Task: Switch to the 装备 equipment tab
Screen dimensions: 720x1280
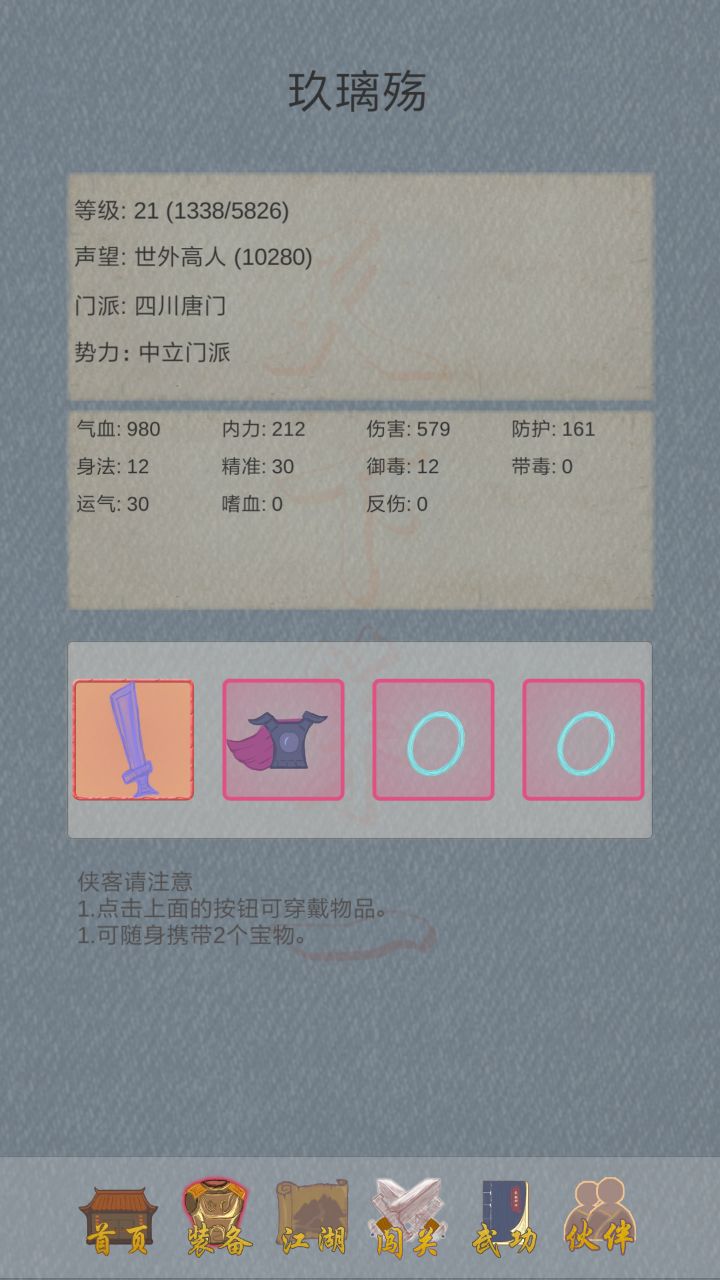Action: pyautogui.click(x=217, y=1219)
